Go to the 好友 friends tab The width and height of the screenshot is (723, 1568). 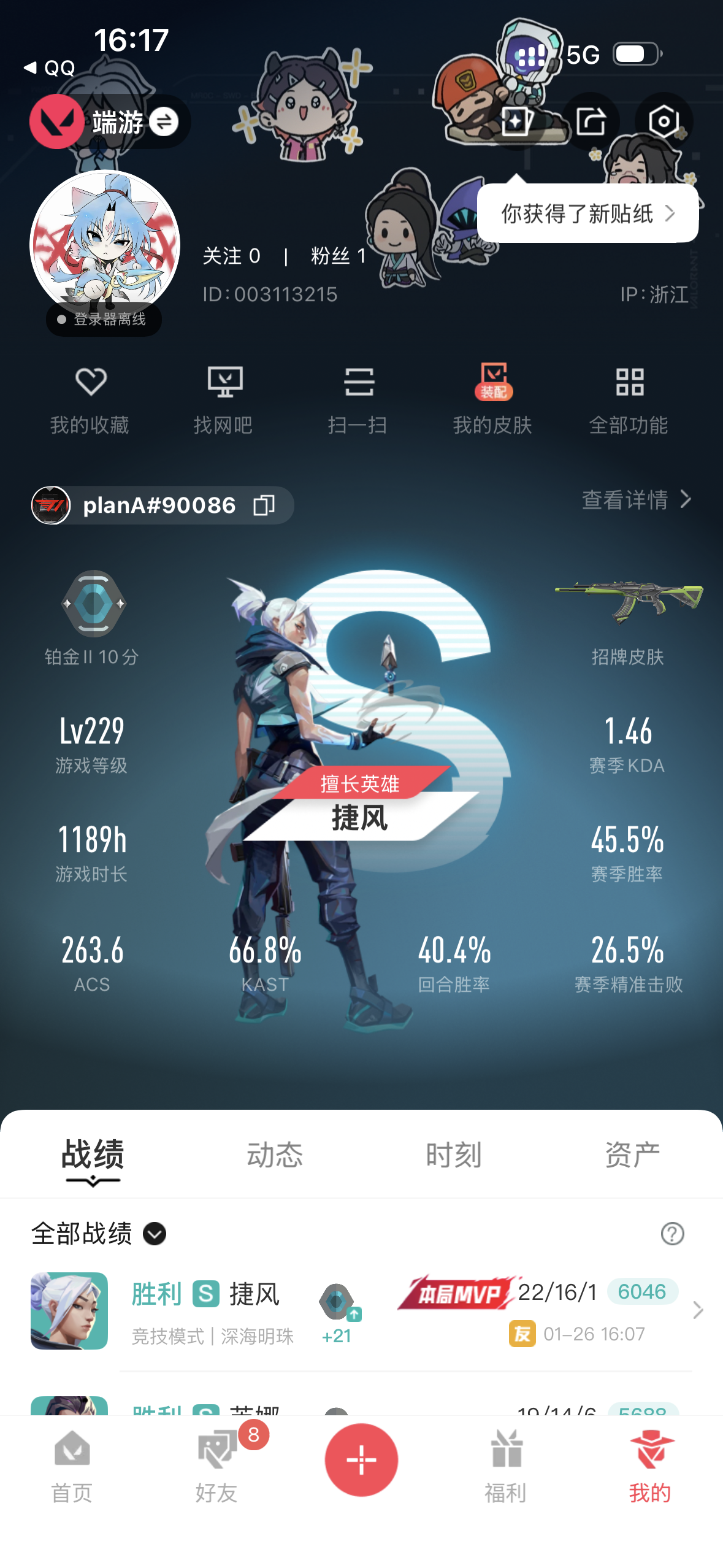(216, 1466)
